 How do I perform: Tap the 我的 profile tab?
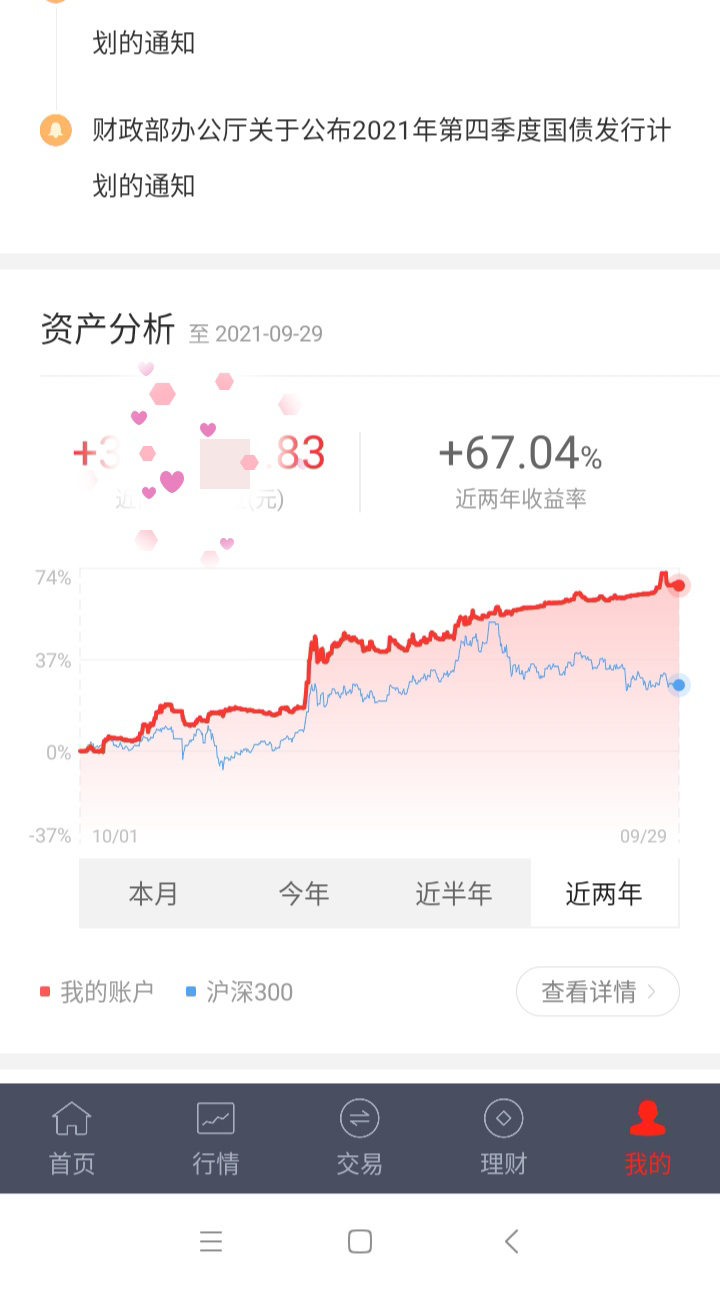coord(647,1138)
